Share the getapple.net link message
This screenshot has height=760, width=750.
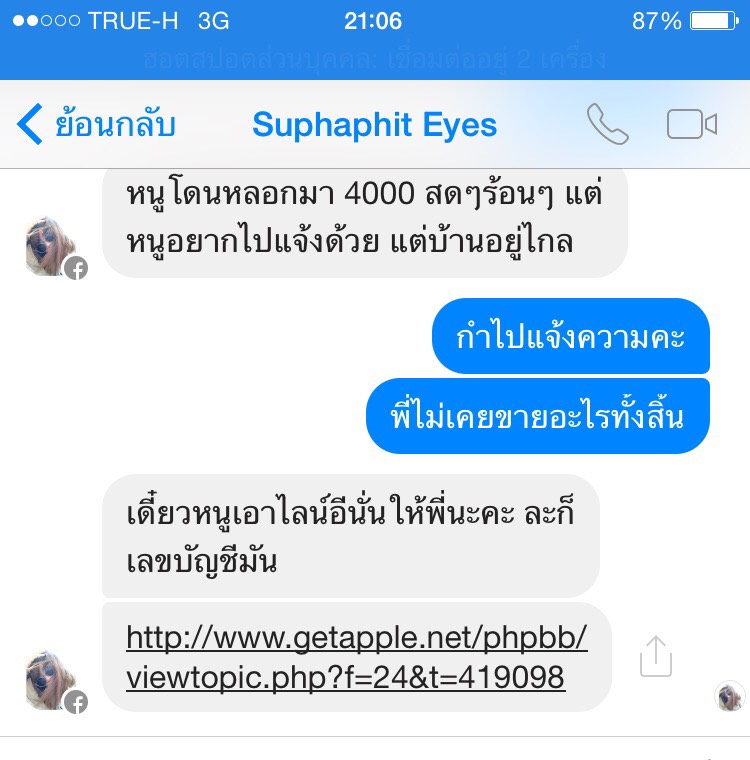[x=656, y=657]
